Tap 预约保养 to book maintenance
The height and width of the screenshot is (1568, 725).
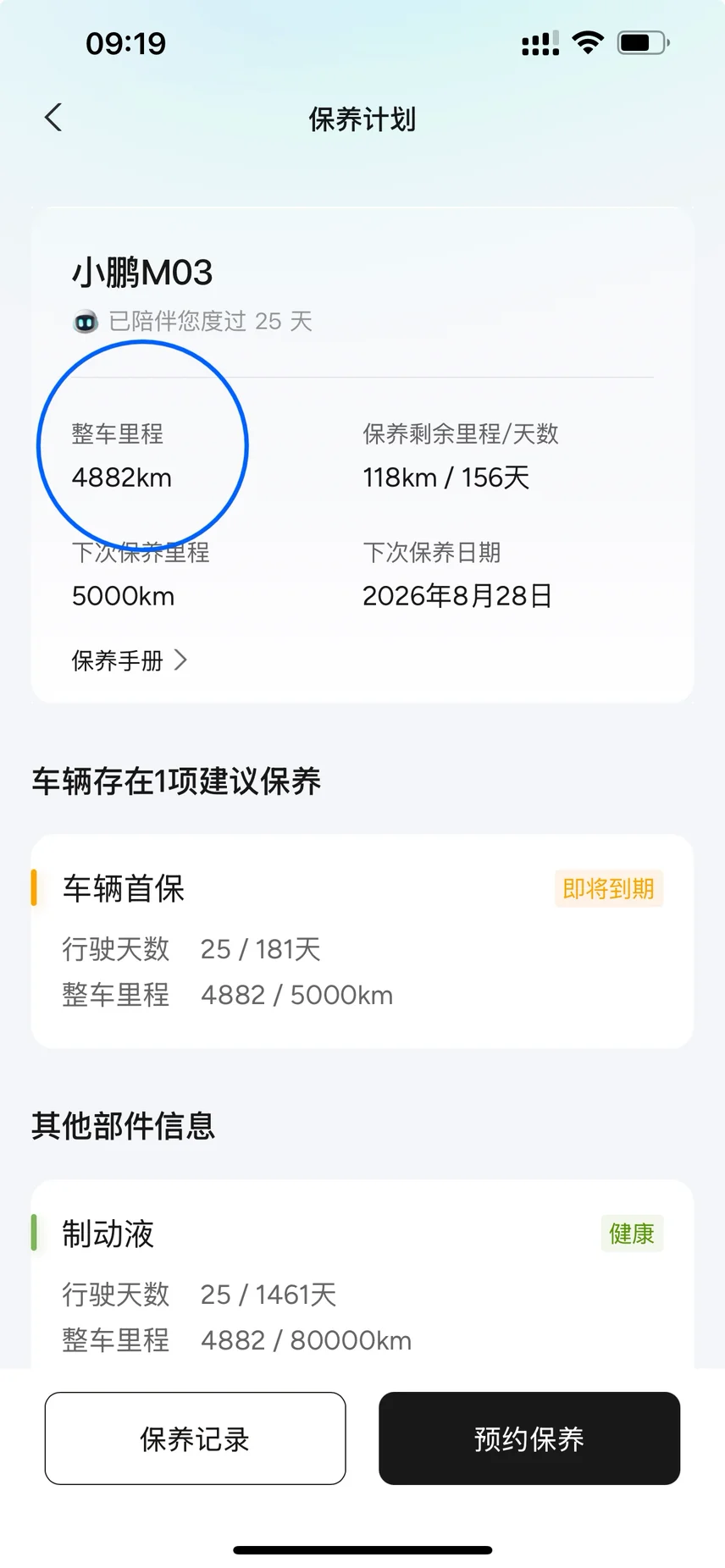click(529, 1438)
